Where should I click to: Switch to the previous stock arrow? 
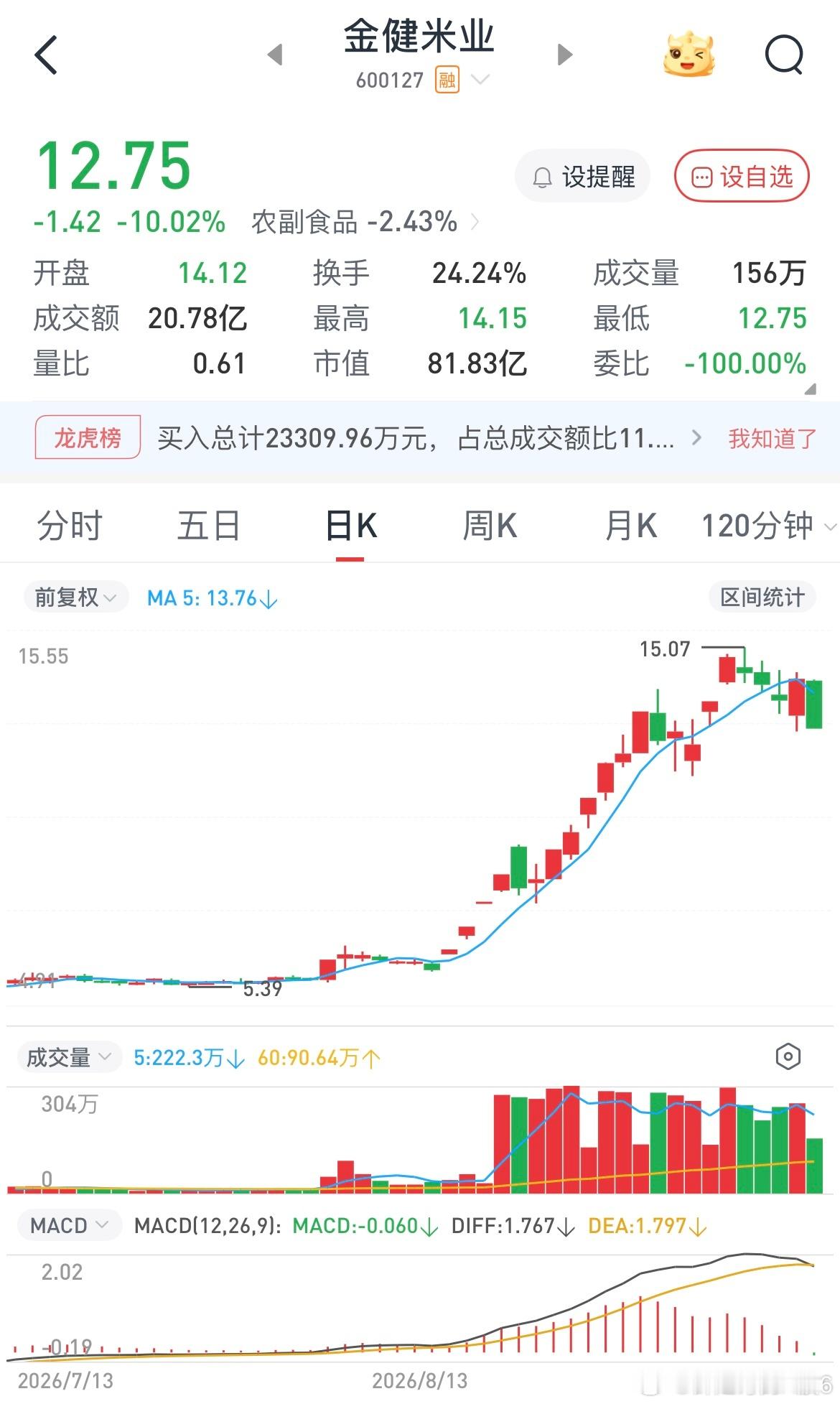click(x=275, y=55)
